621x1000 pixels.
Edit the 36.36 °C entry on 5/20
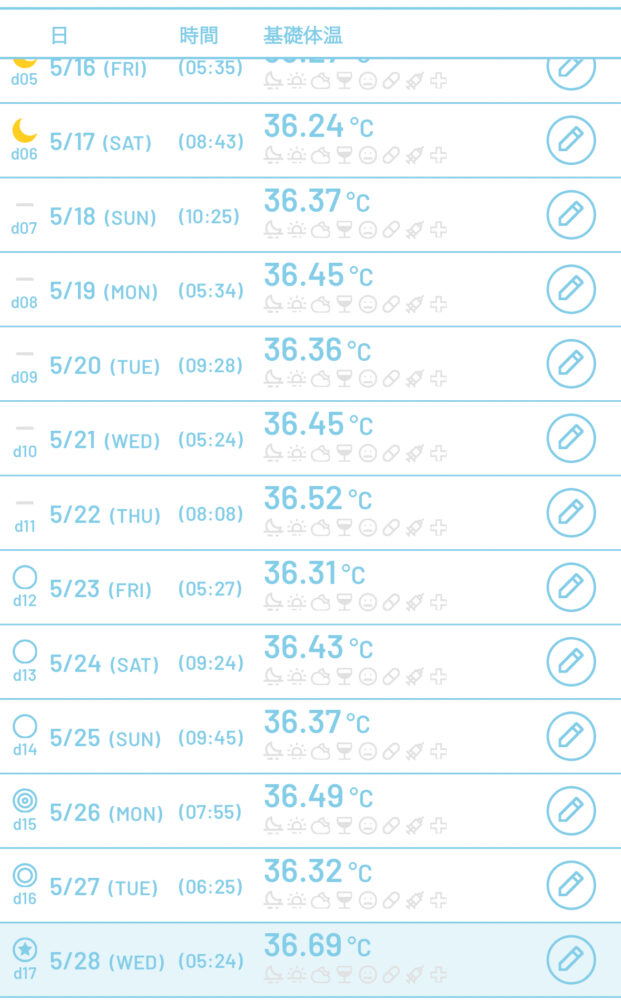[571, 364]
